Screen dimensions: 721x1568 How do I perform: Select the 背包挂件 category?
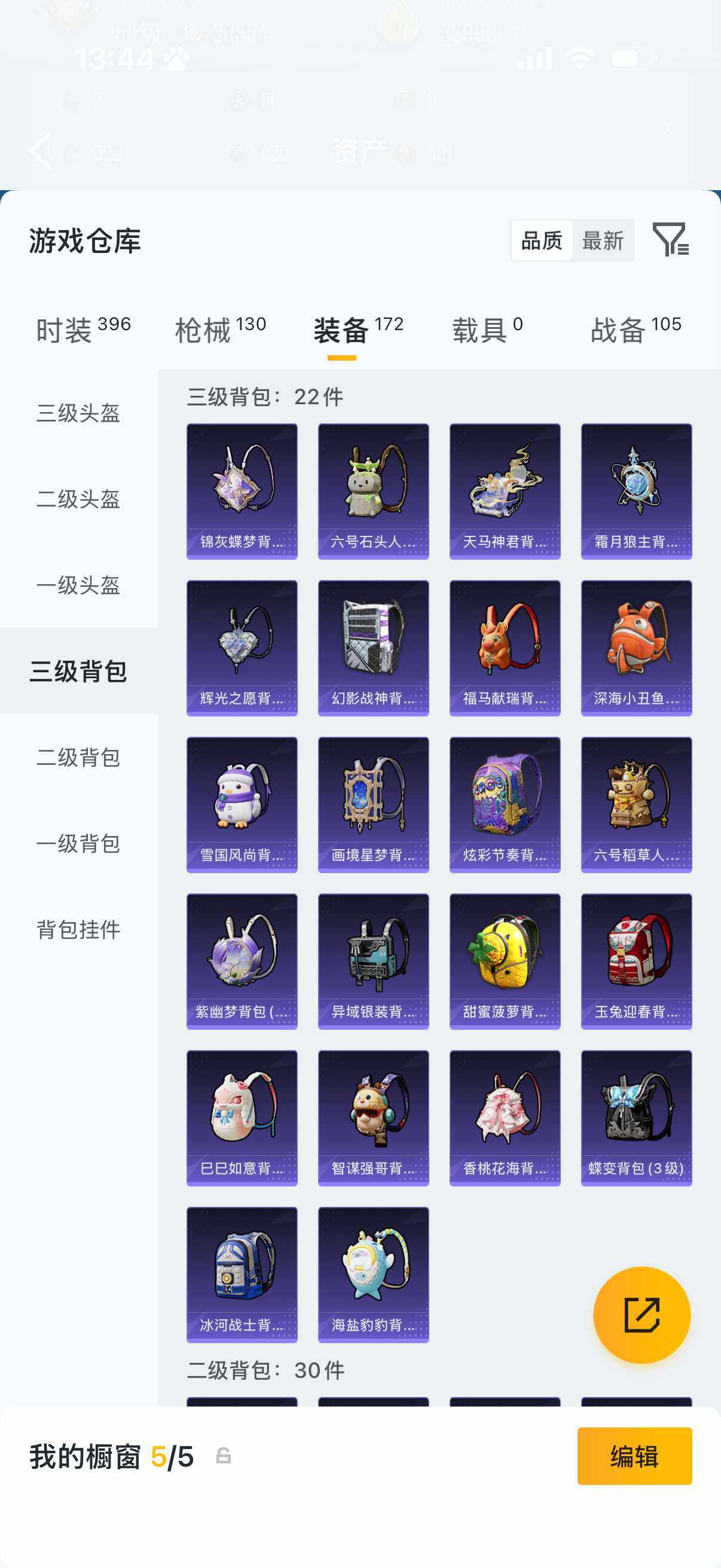[x=77, y=930]
